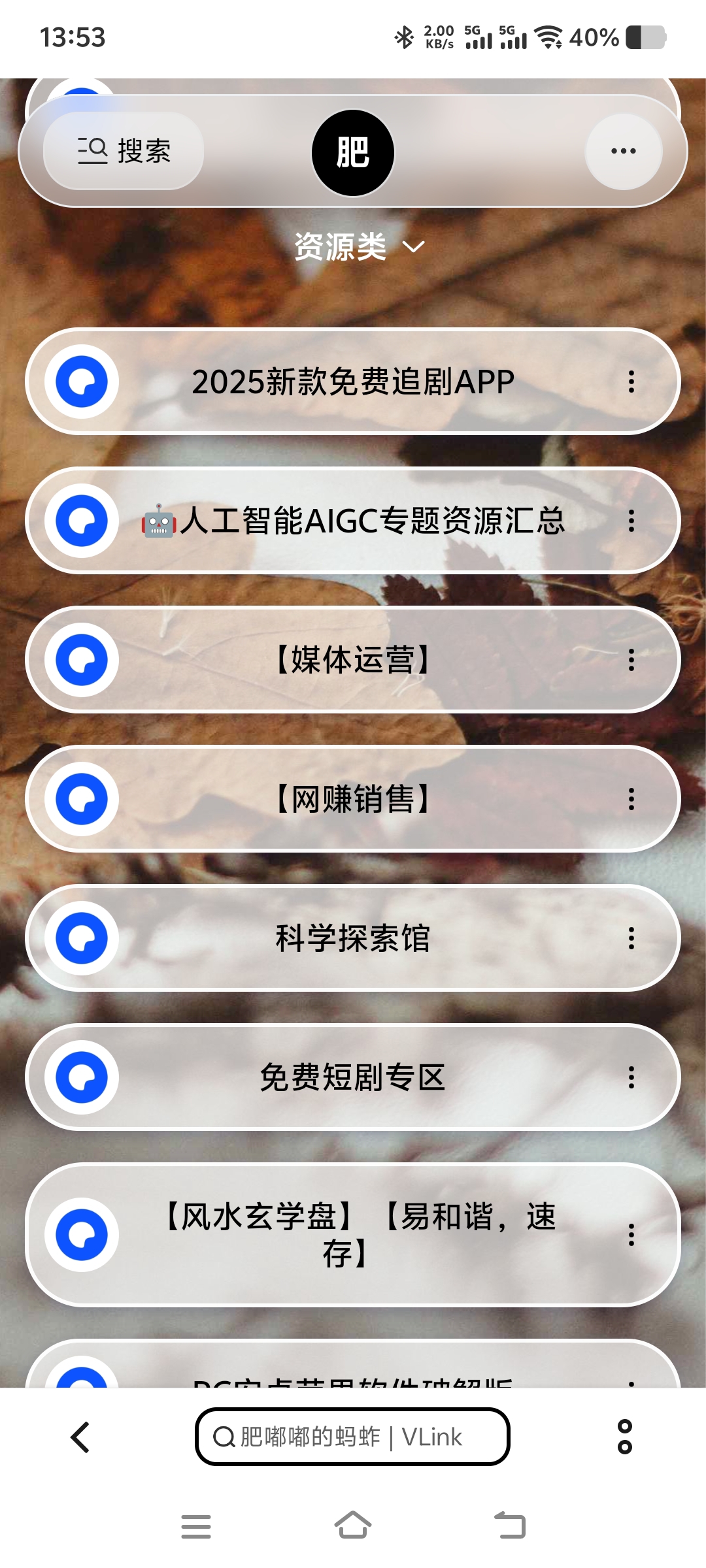Show options for 【网赚销售】

(631, 799)
